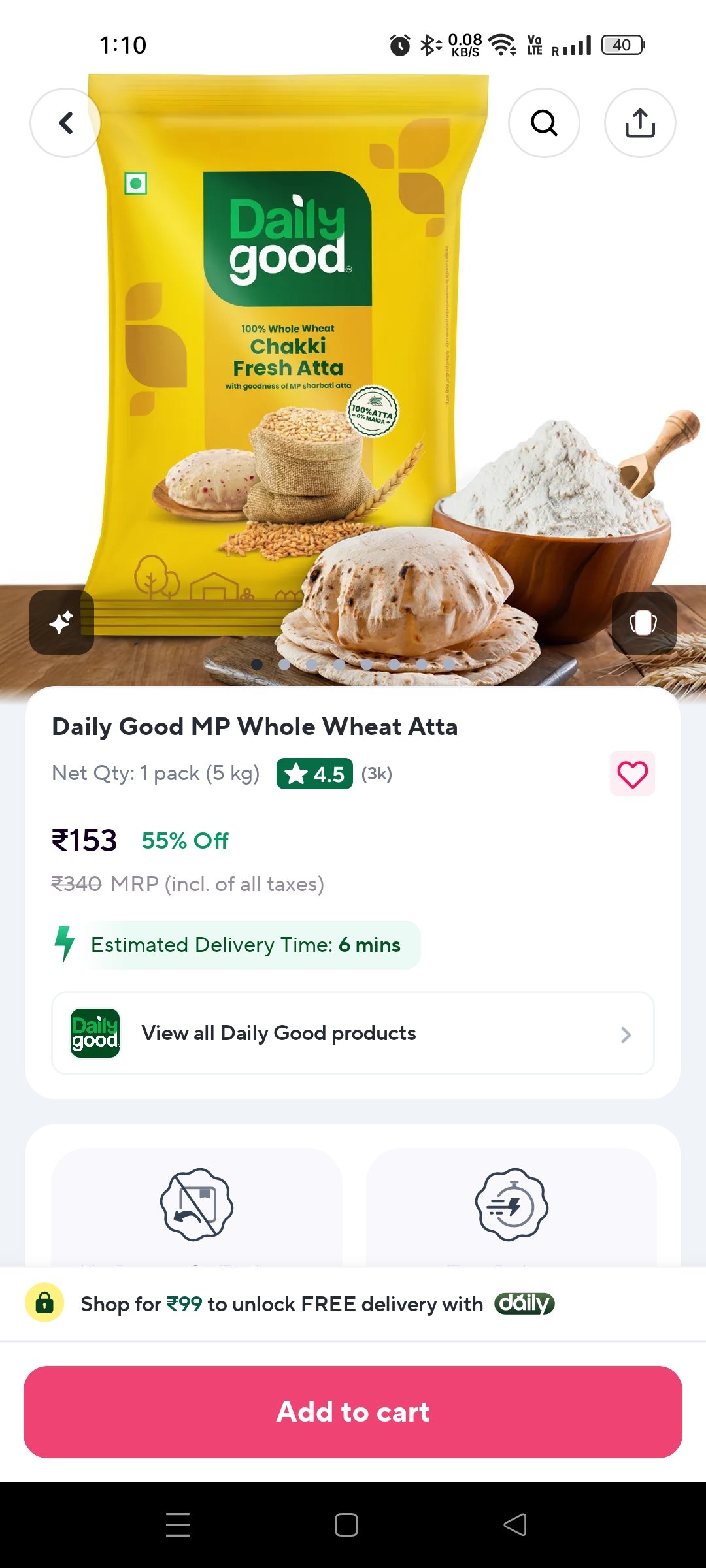The height and width of the screenshot is (1568, 706).
Task: Open recent apps from navigation bar
Action: pyautogui.click(x=178, y=1525)
